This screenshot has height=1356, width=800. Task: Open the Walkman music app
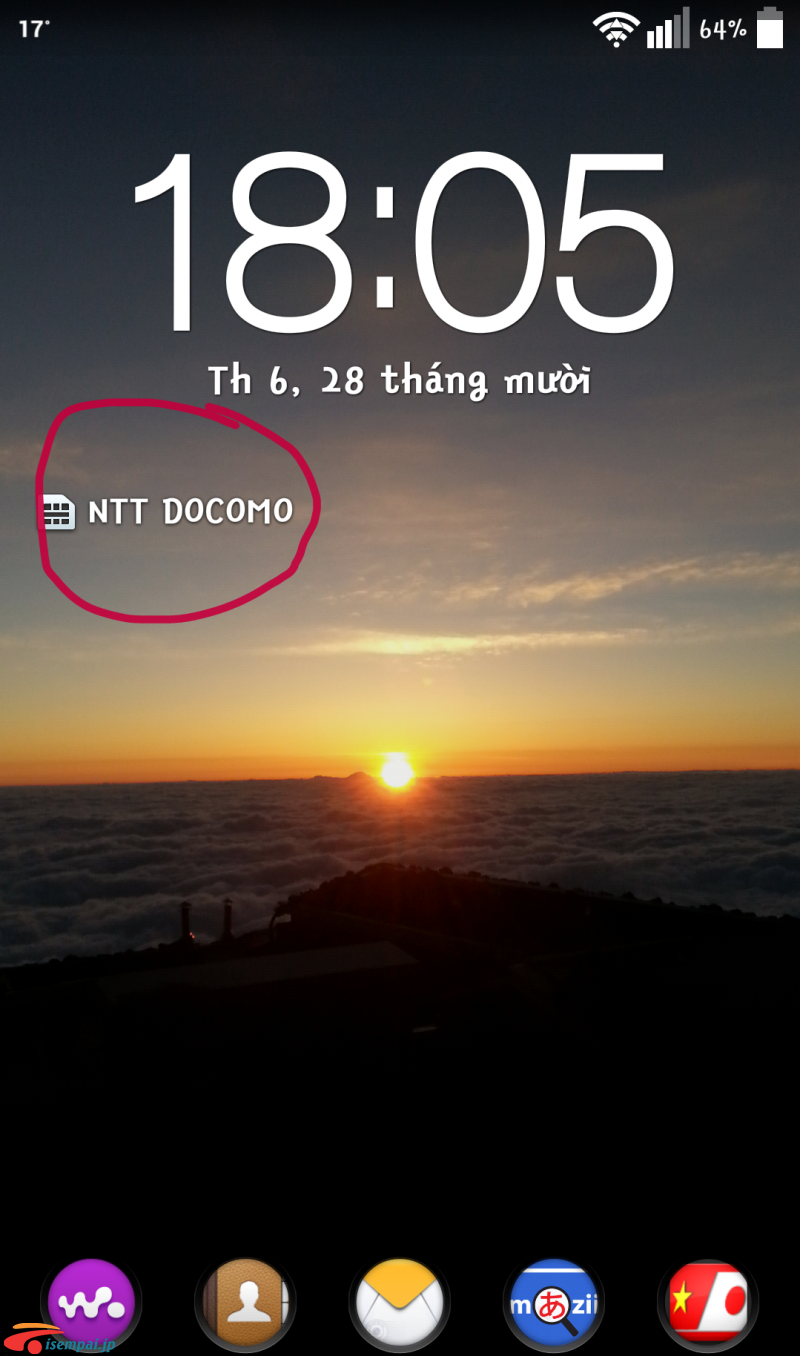[91, 1303]
